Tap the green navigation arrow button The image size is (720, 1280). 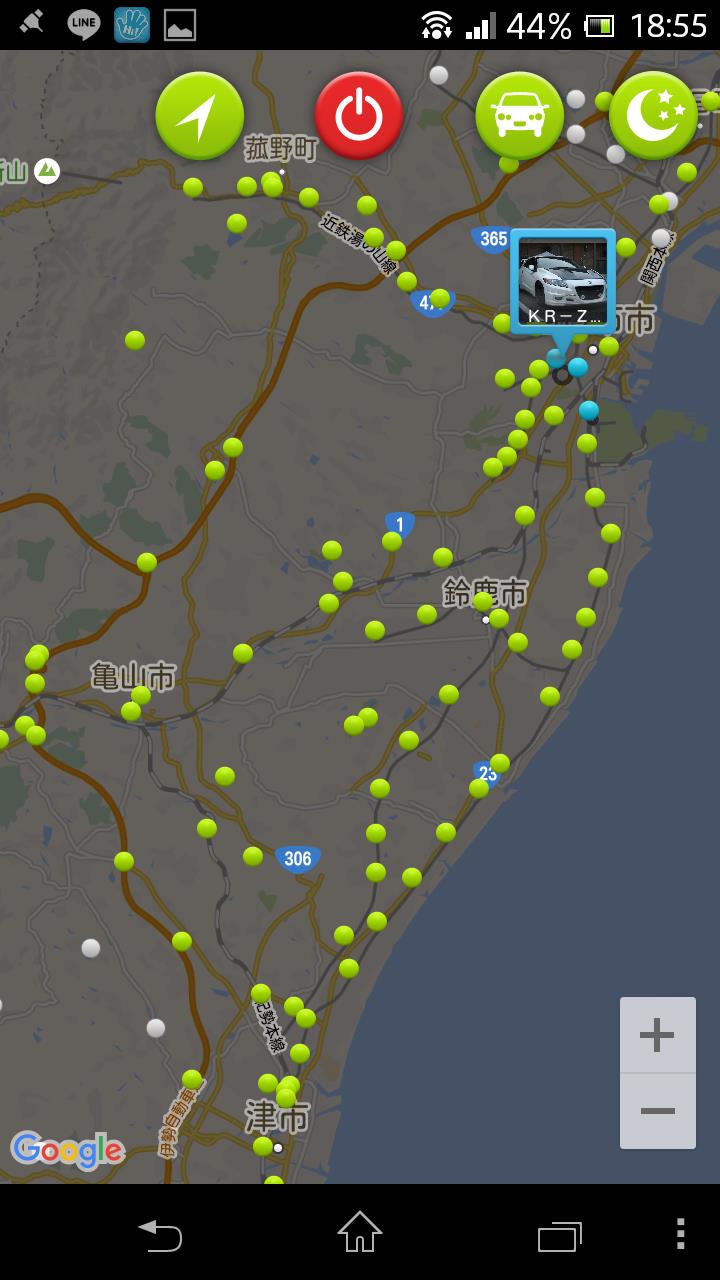pyautogui.click(x=200, y=116)
